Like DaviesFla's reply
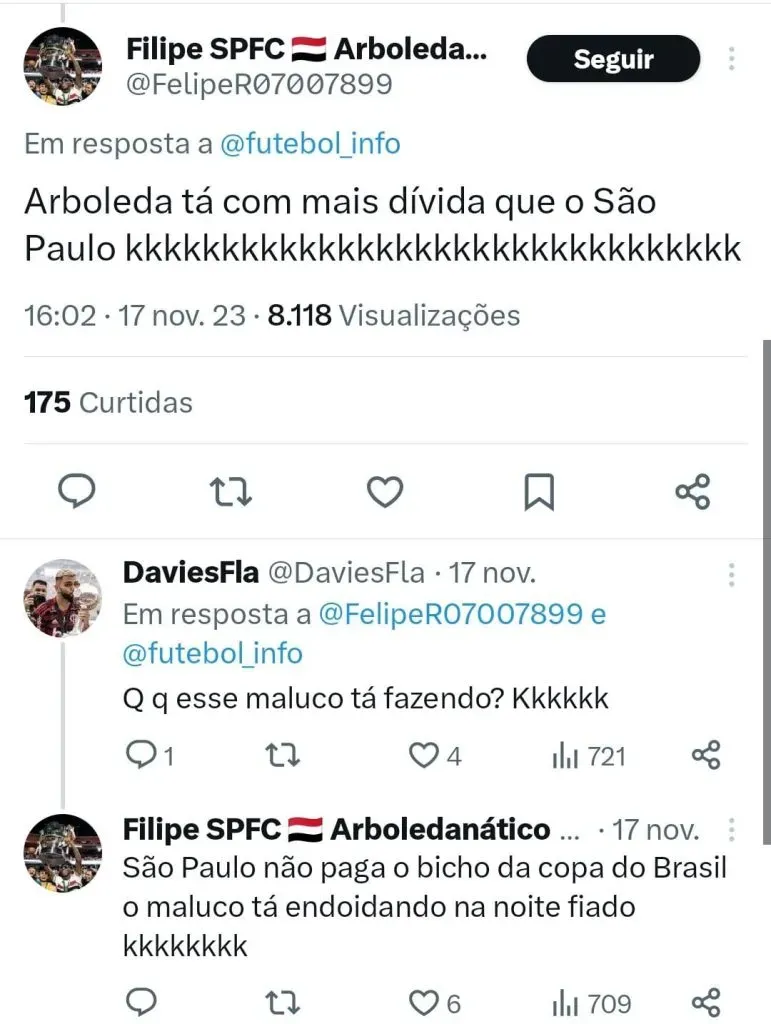 pos(425,755)
